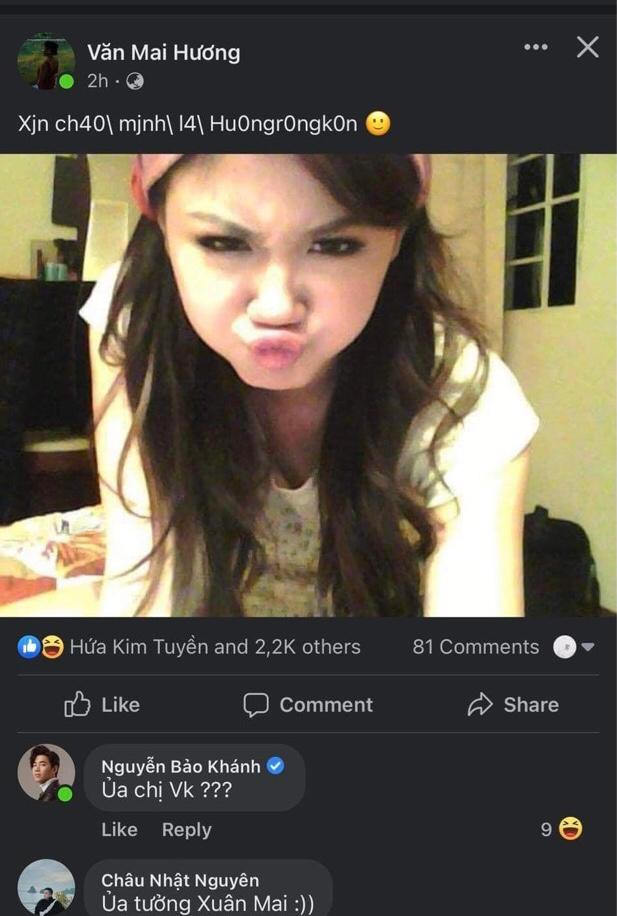The height and width of the screenshot is (916, 617).
Task: Close this post view
Action: click(x=588, y=47)
